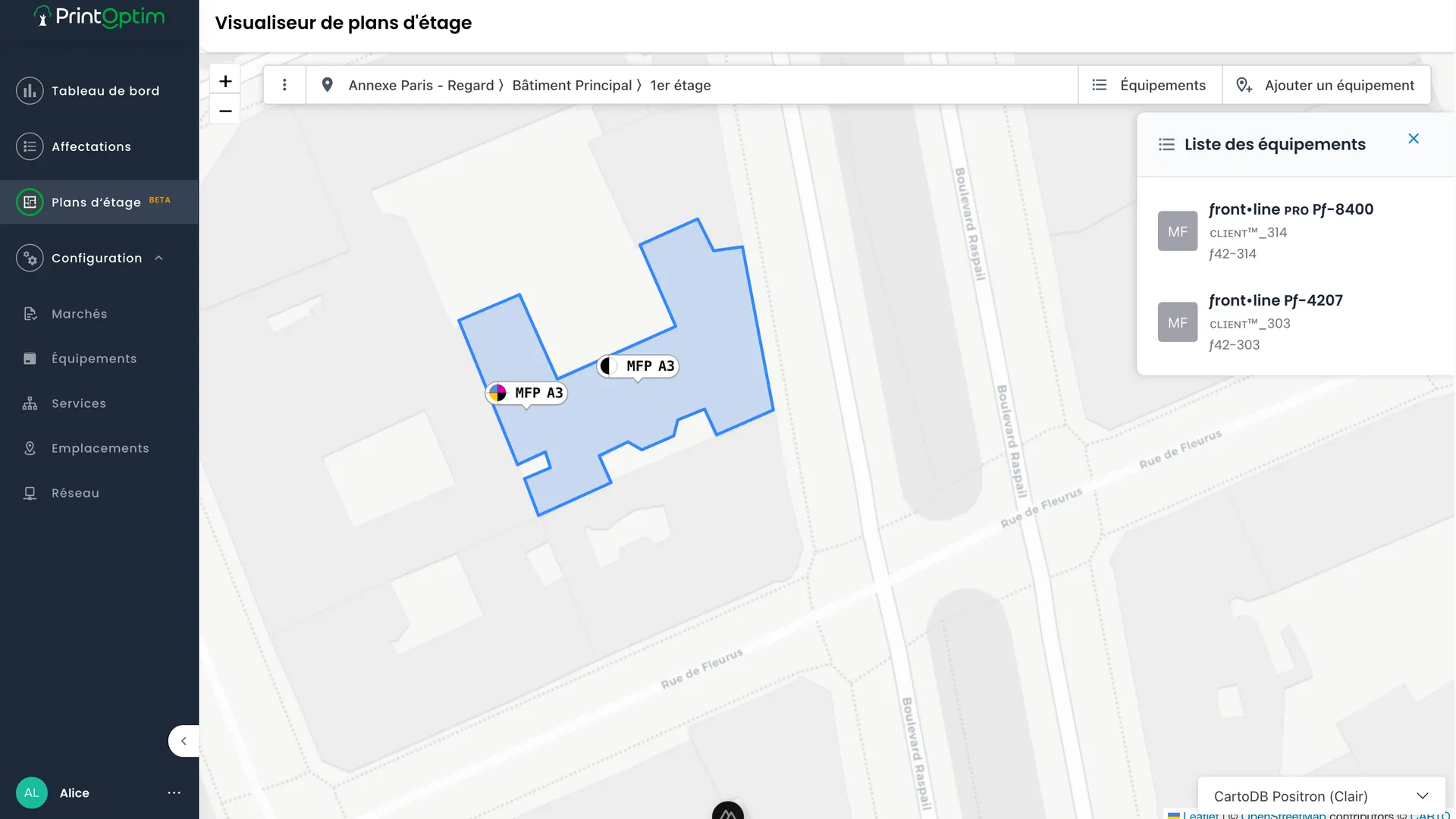Open the Réseau settings
The width and height of the screenshot is (1456, 819).
coord(75,493)
